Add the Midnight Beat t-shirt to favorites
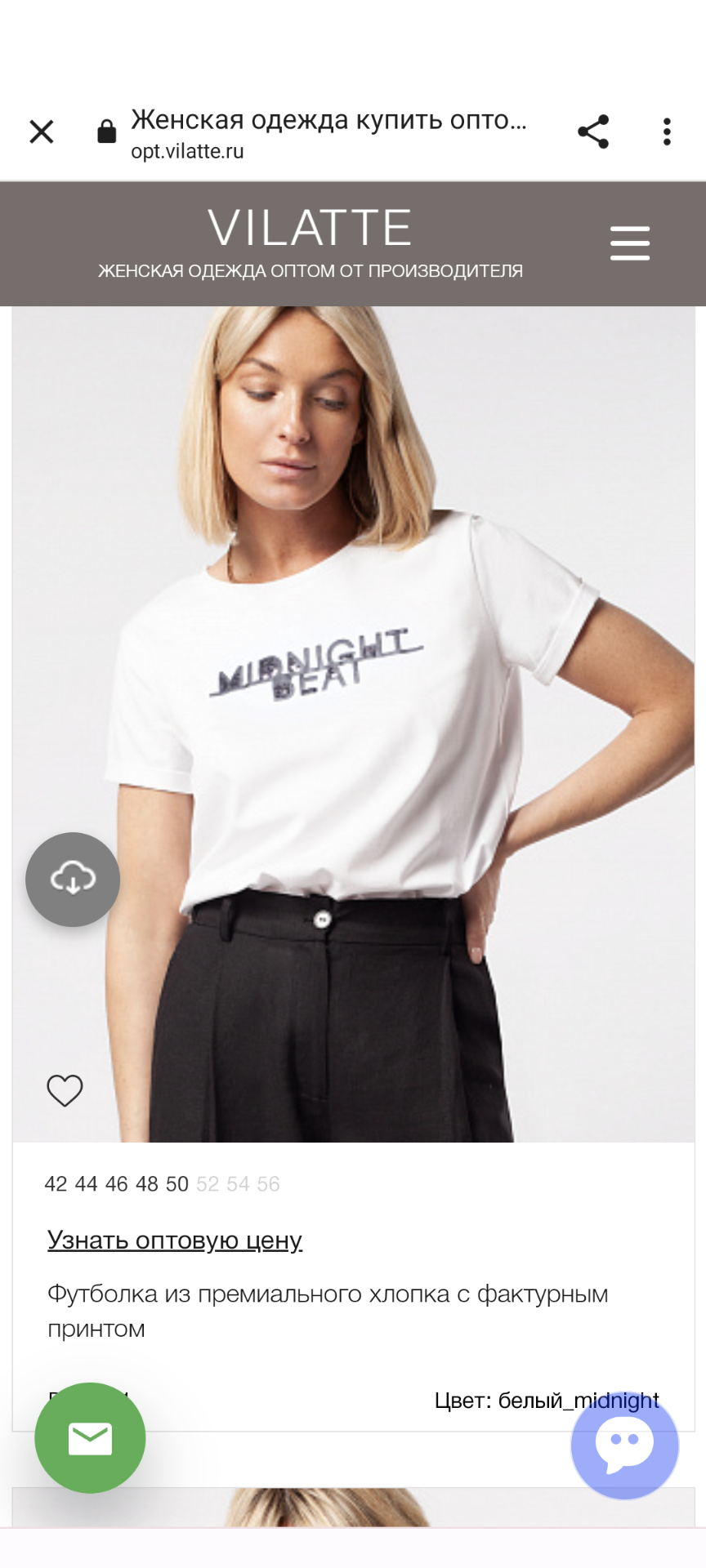Screen dimensions: 706x1568 click(65, 1089)
